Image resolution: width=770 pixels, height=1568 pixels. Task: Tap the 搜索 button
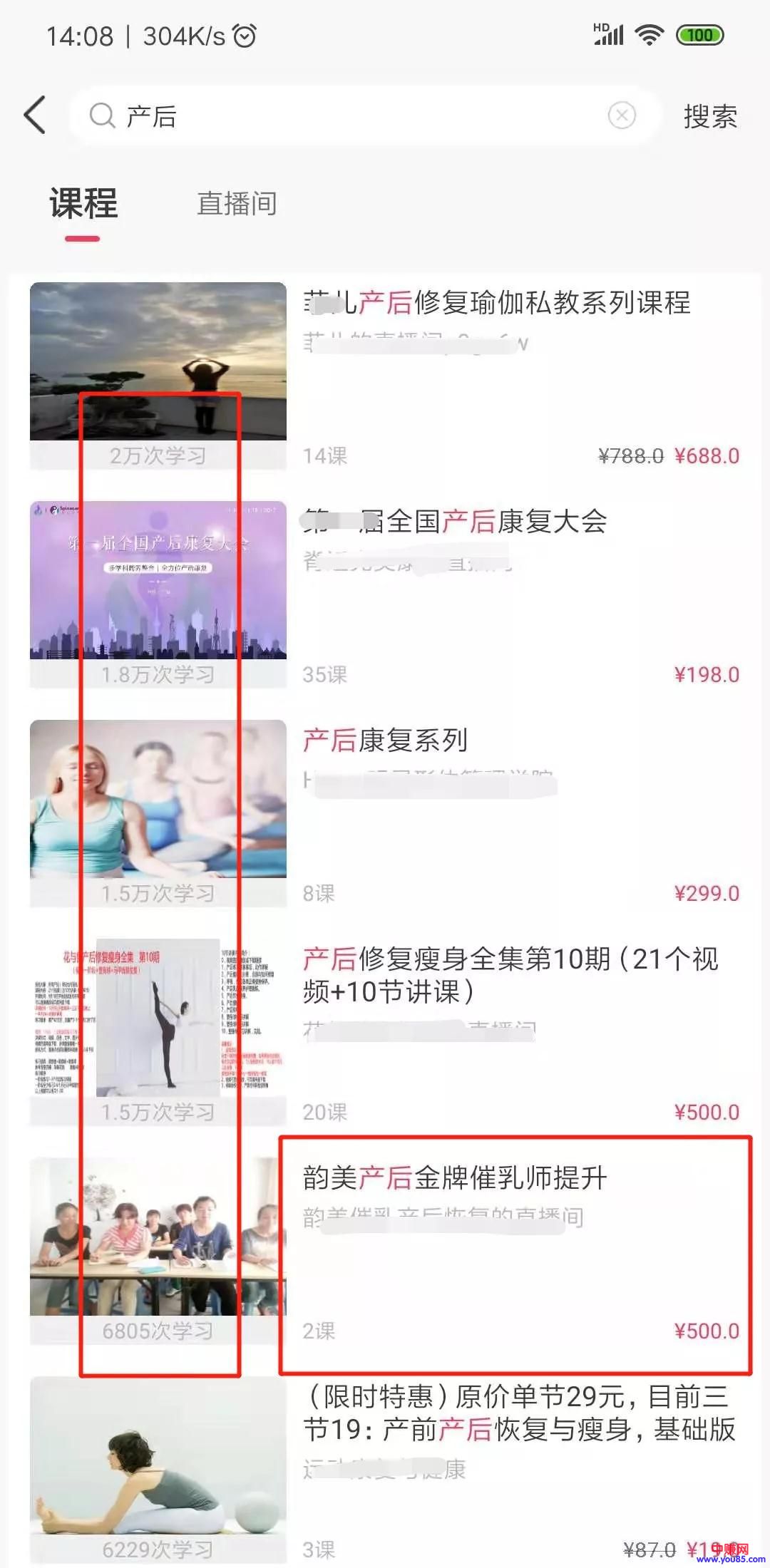[x=710, y=116]
